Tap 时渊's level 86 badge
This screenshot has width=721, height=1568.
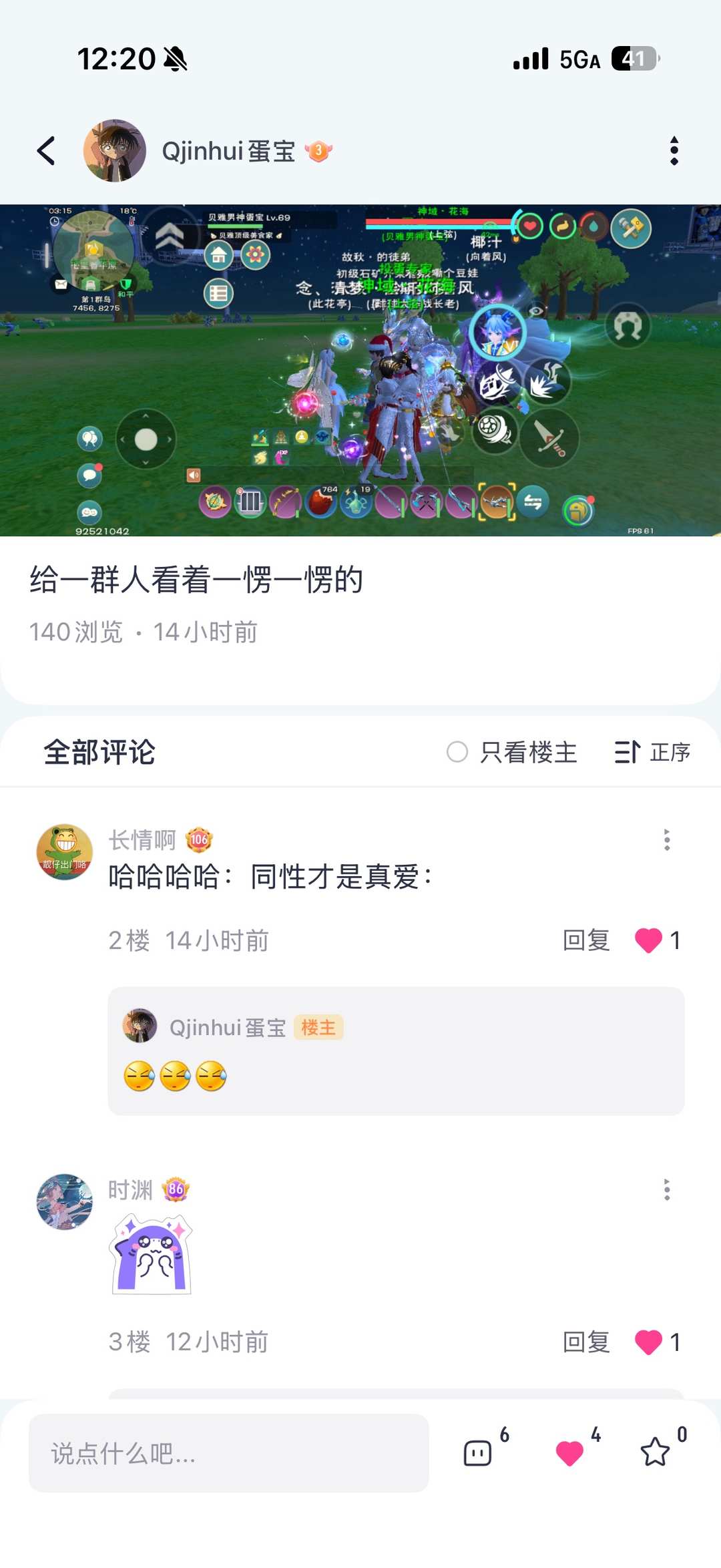pos(174,1189)
